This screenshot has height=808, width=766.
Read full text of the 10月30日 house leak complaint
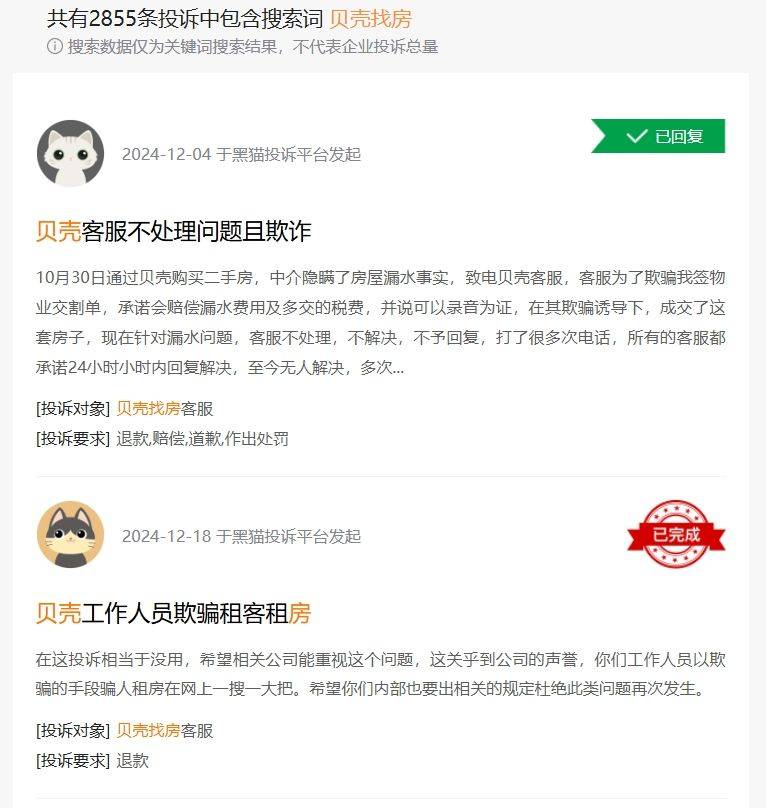380,322
